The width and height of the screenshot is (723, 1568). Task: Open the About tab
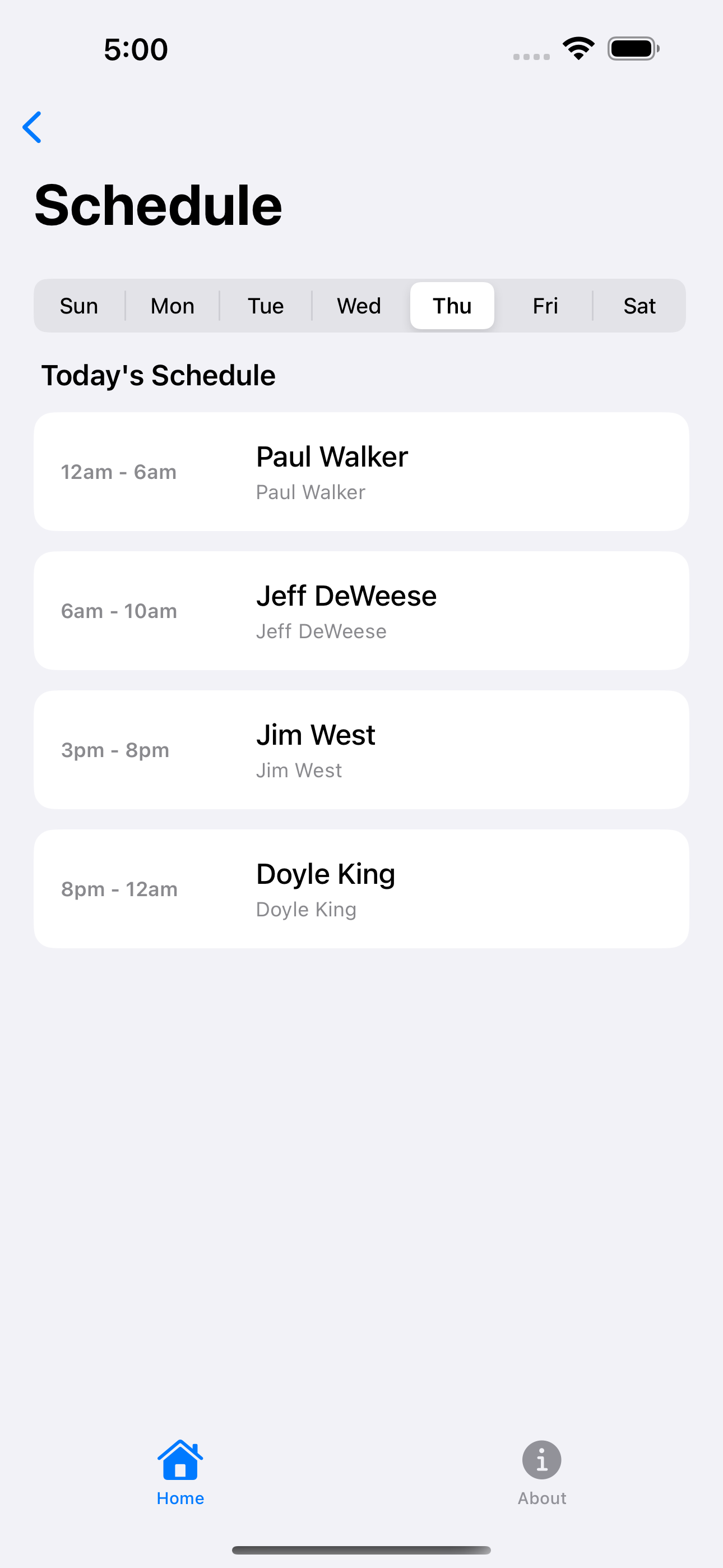click(541, 1473)
